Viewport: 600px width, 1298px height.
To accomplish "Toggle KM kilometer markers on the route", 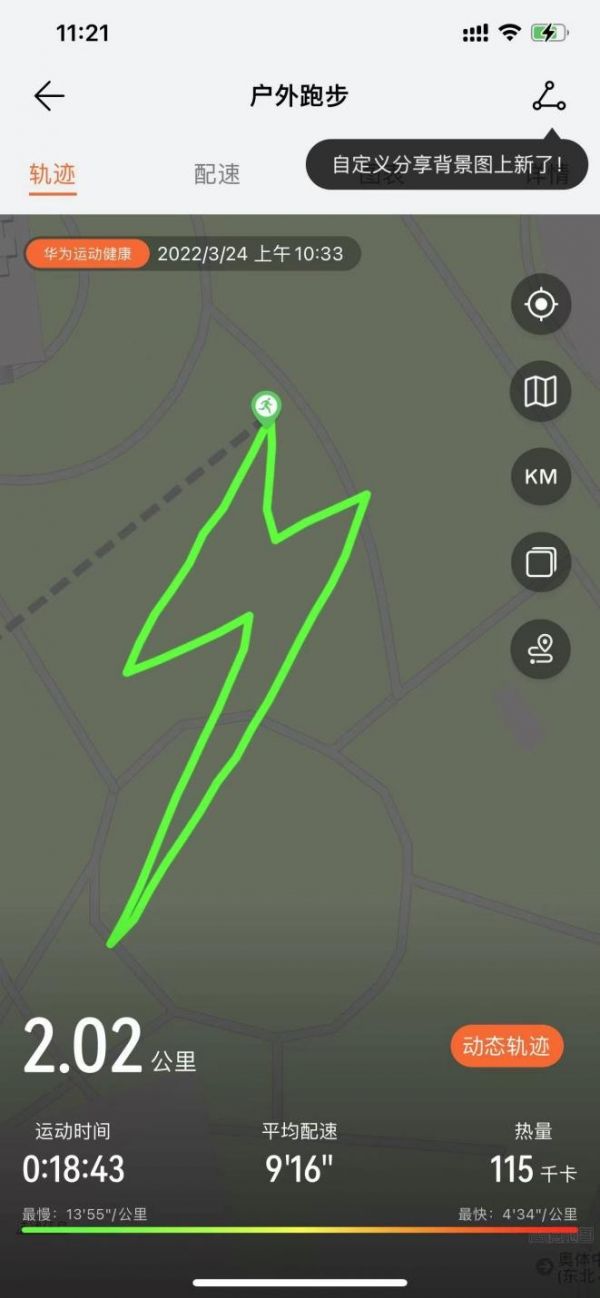I will (x=541, y=477).
